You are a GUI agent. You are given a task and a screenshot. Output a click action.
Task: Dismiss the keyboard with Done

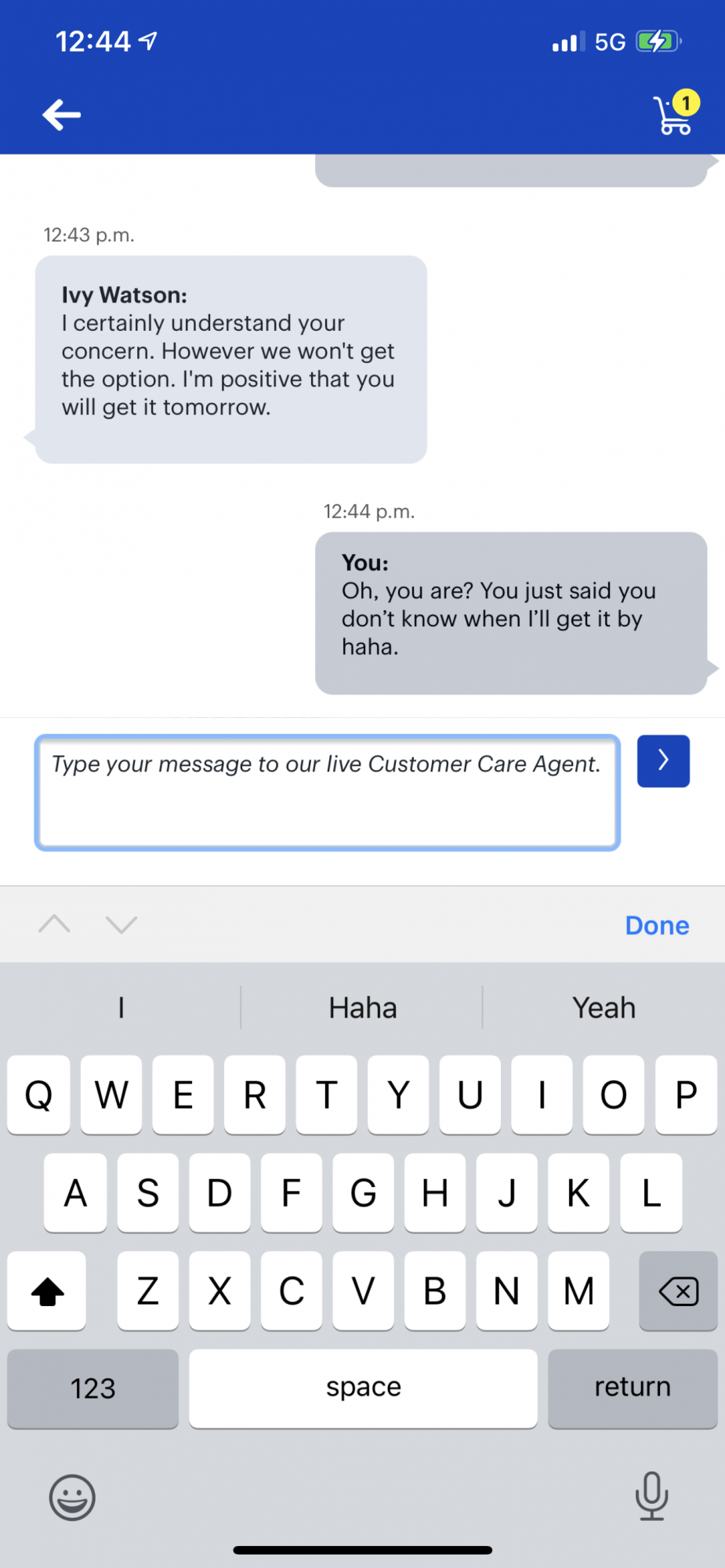click(657, 925)
